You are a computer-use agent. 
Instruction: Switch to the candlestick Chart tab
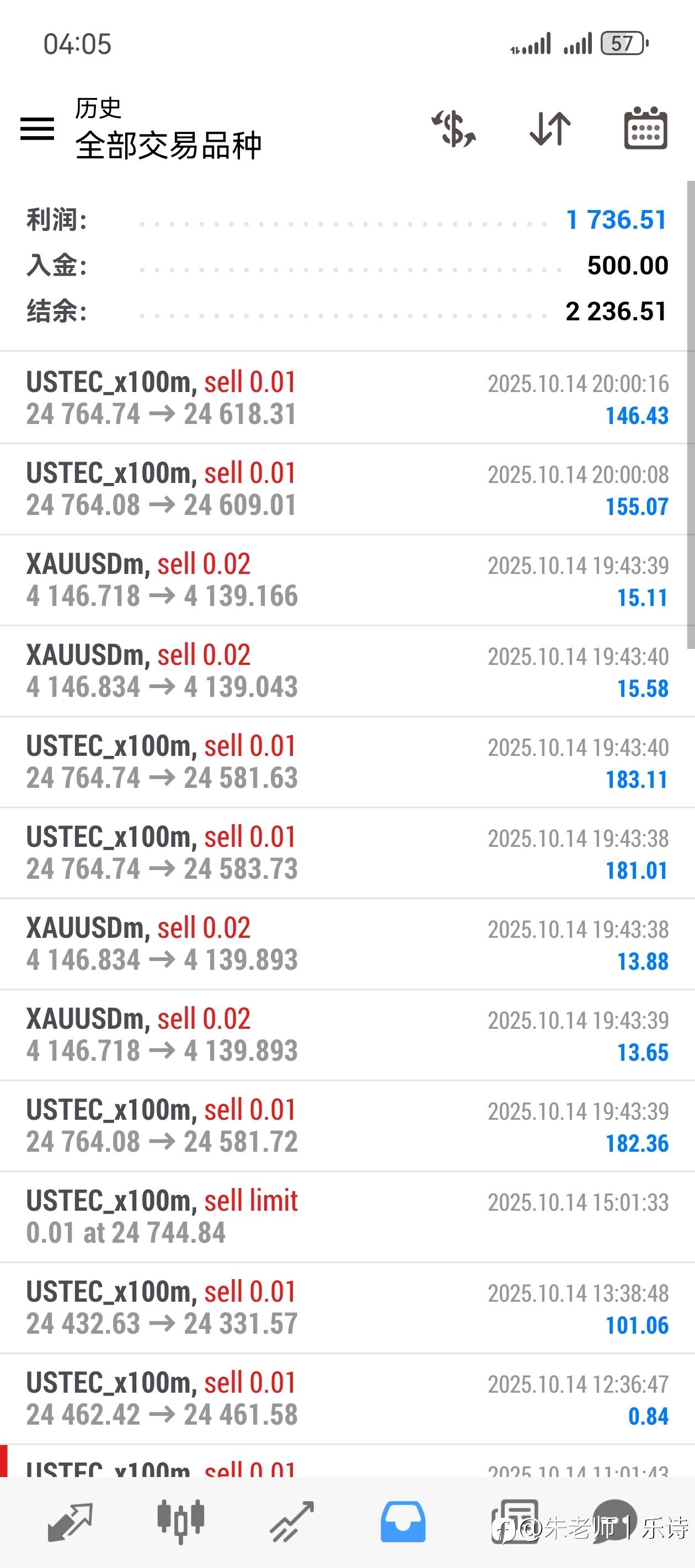(x=181, y=1522)
